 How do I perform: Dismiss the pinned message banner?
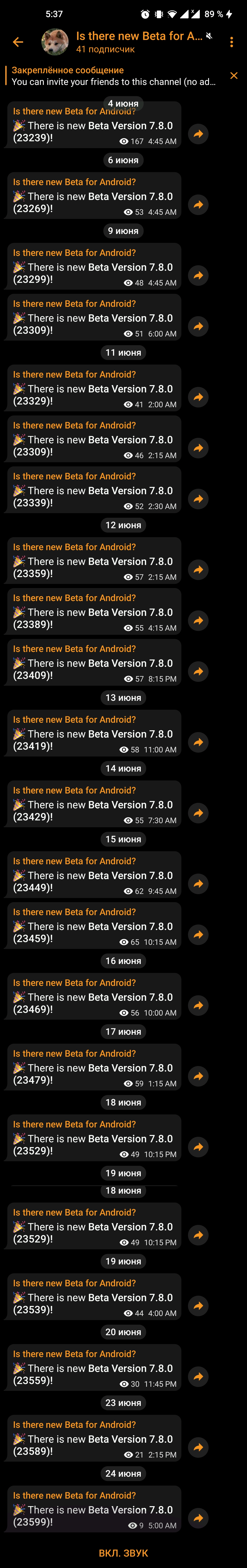click(234, 76)
